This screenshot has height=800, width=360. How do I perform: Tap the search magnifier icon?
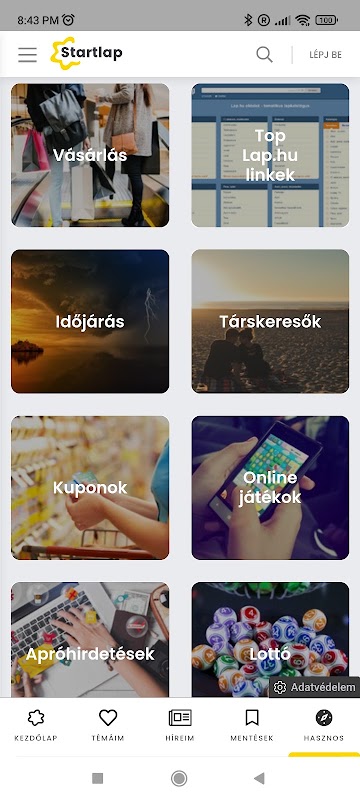pyautogui.click(x=264, y=54)
